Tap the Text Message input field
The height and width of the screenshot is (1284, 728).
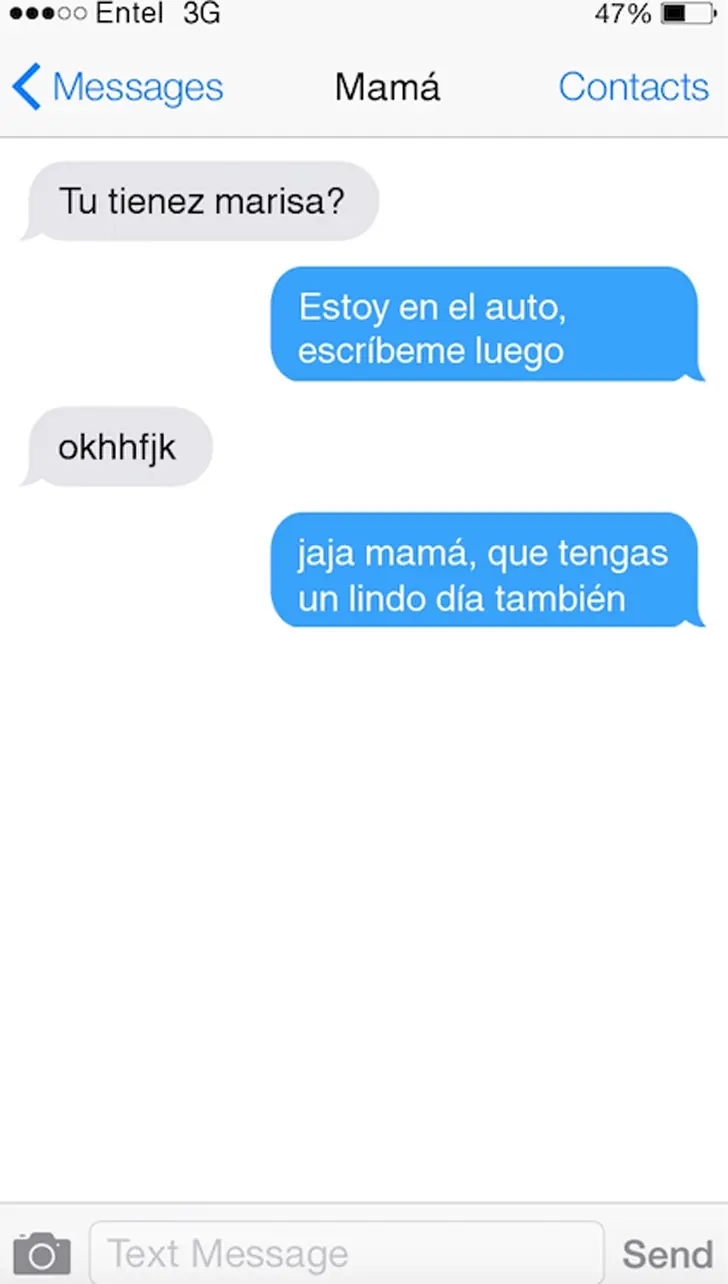click(350, 1252)
